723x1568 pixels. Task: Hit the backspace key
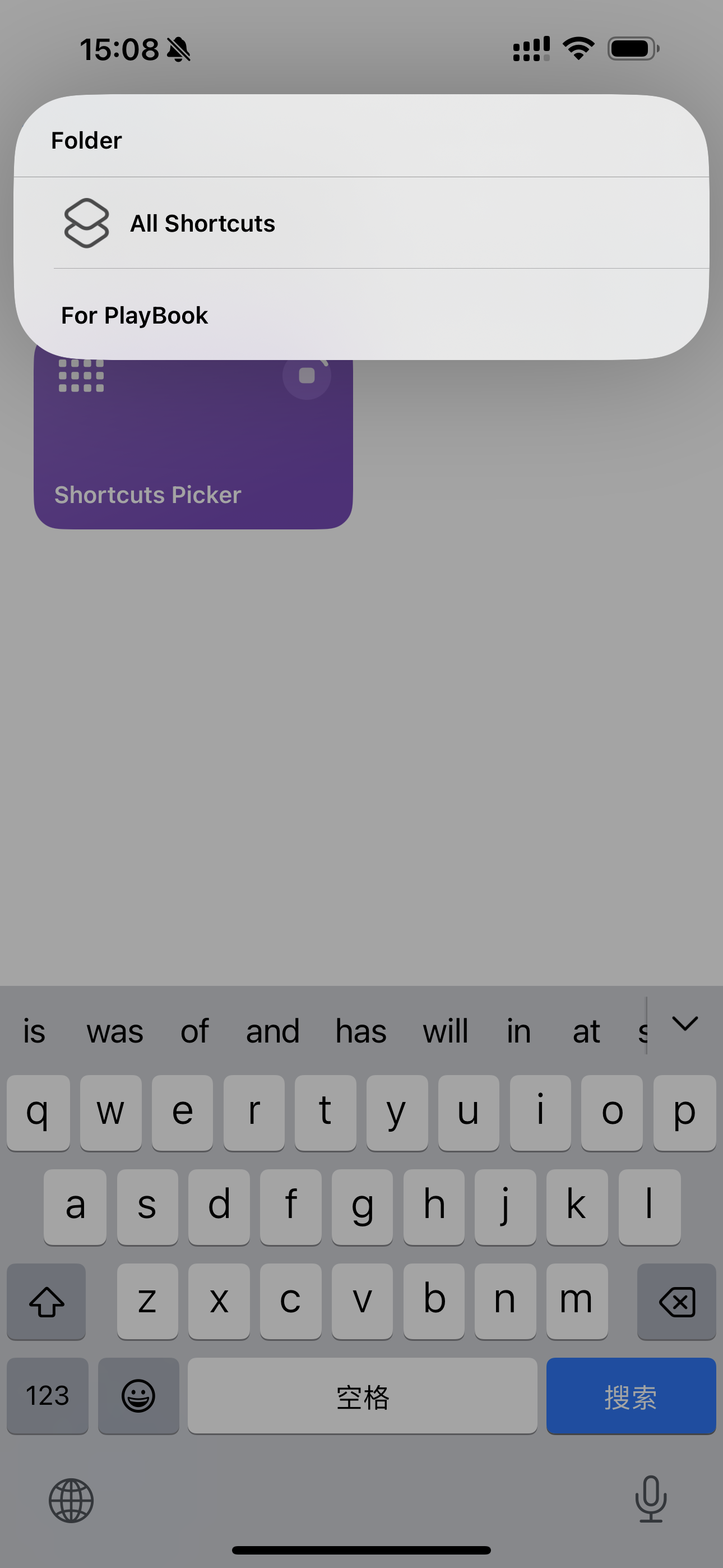[676, 1302]
